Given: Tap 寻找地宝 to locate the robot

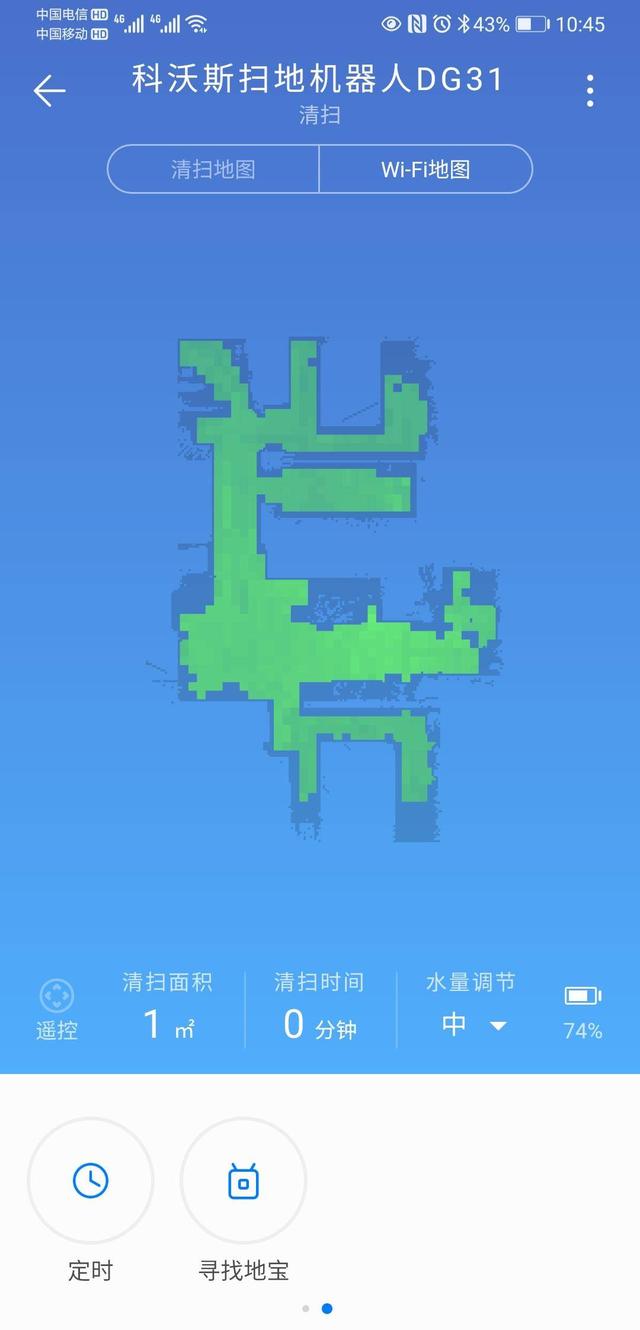Looking at the screenshot, I should (243, 1181).
